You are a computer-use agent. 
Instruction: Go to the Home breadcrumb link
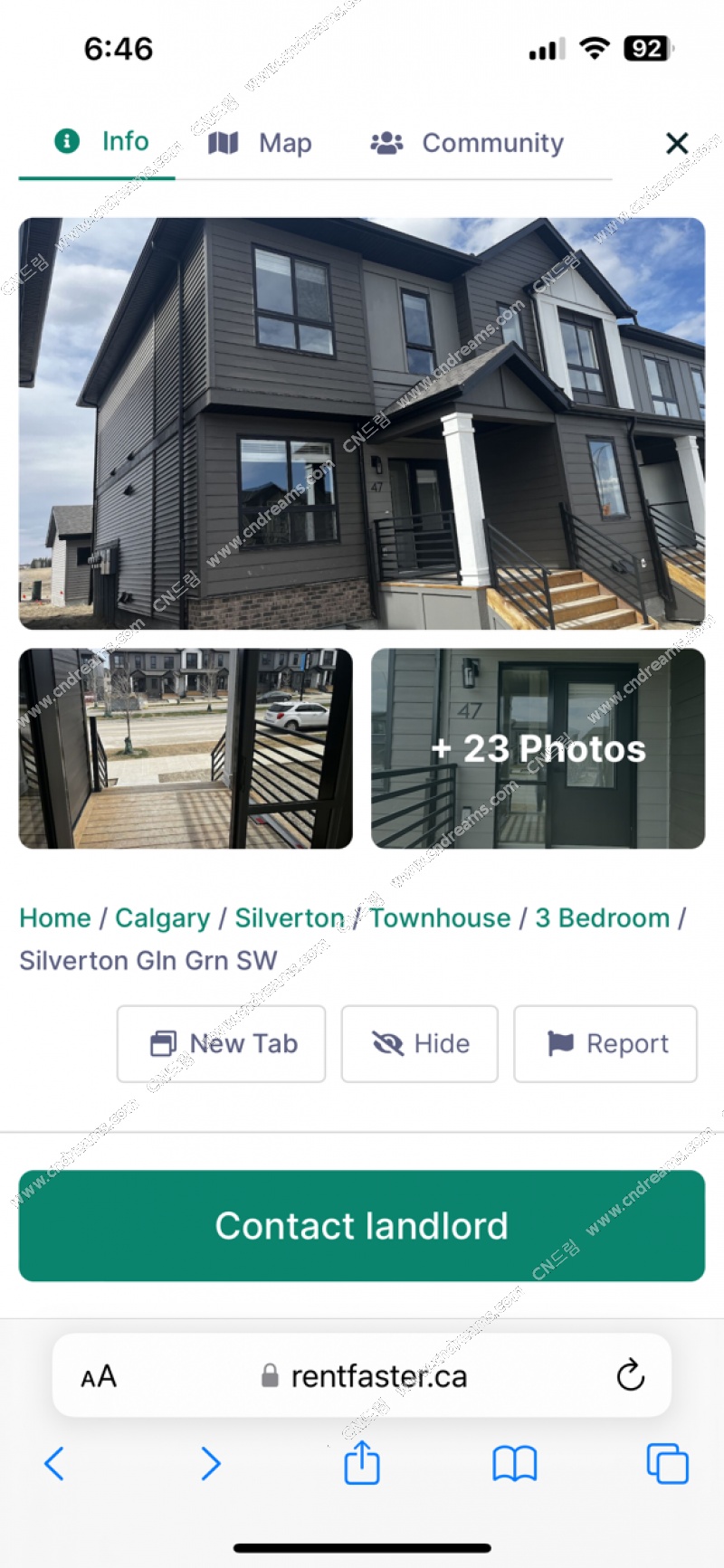55,917
